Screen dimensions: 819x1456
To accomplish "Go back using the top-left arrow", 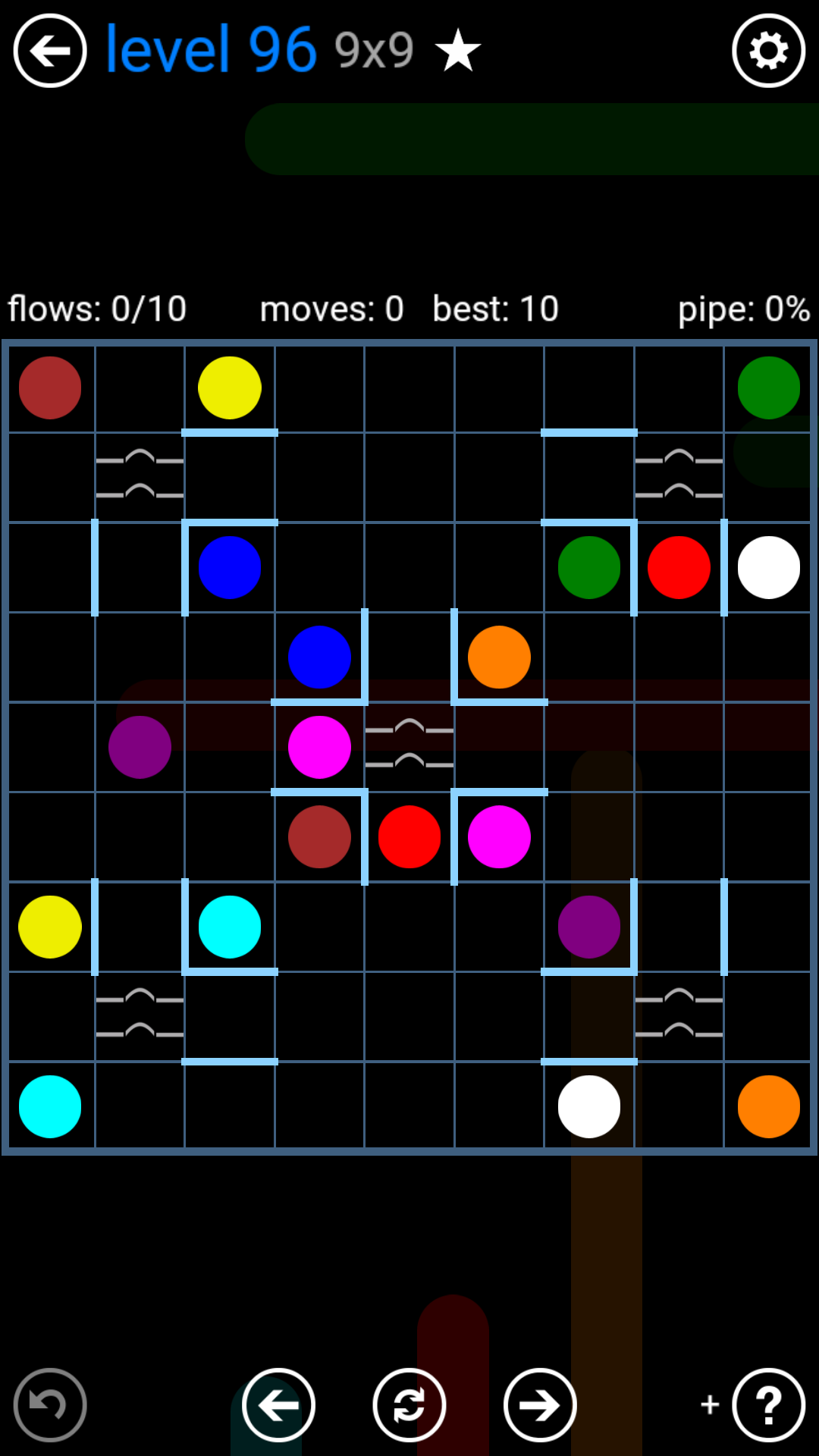I will point(50,51).
